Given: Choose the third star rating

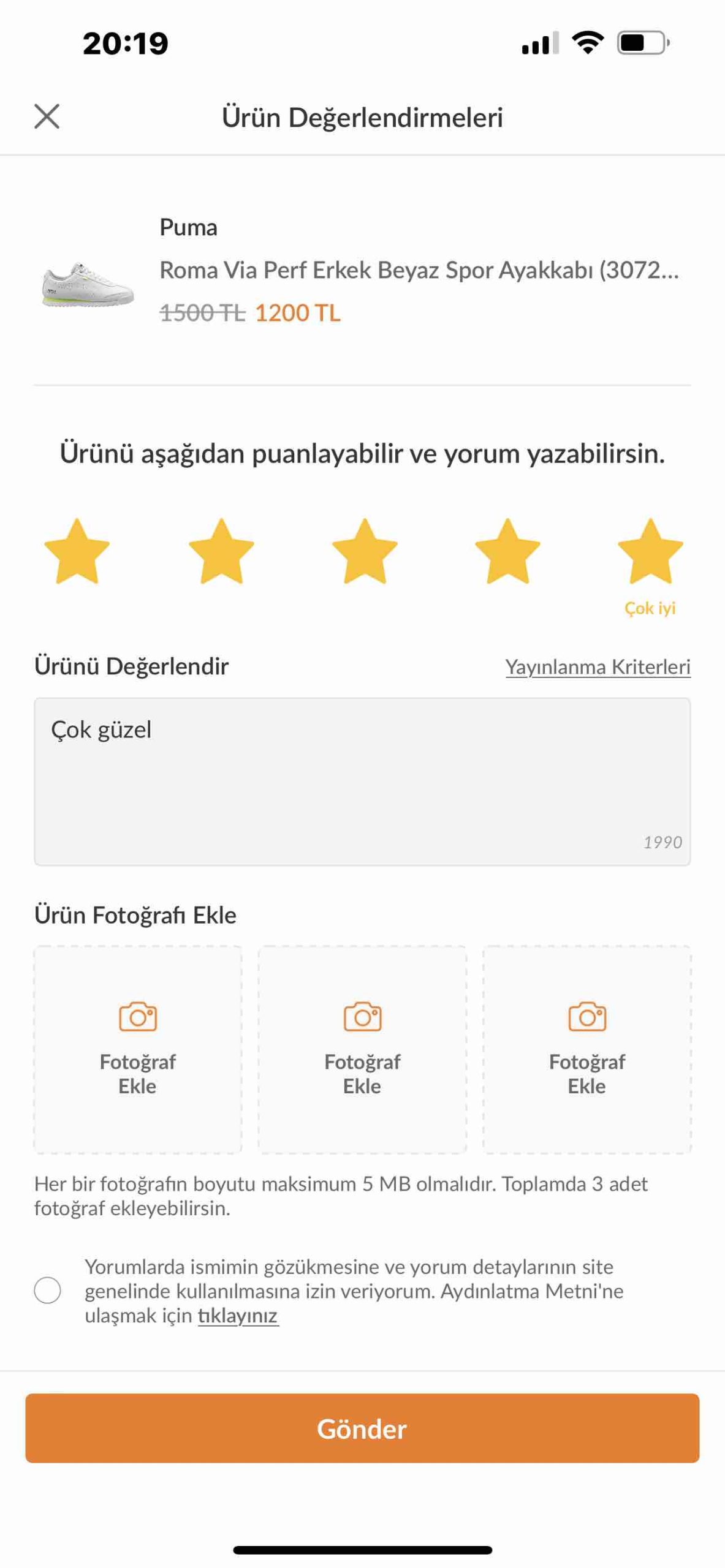Looking at the screenshot, I should (365, 551).
